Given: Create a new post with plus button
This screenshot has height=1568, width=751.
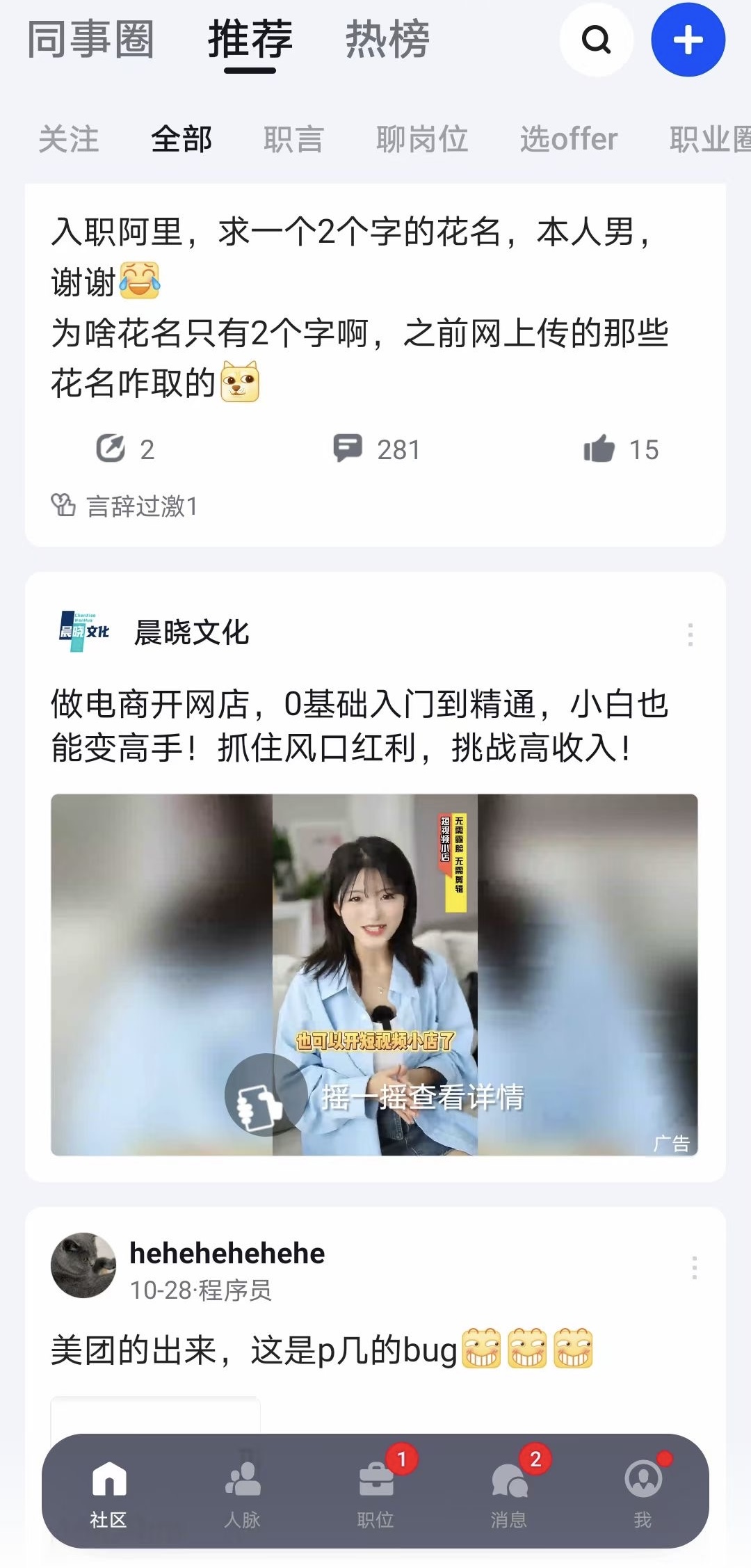Looking at the screenshot, I should [688, 40].
